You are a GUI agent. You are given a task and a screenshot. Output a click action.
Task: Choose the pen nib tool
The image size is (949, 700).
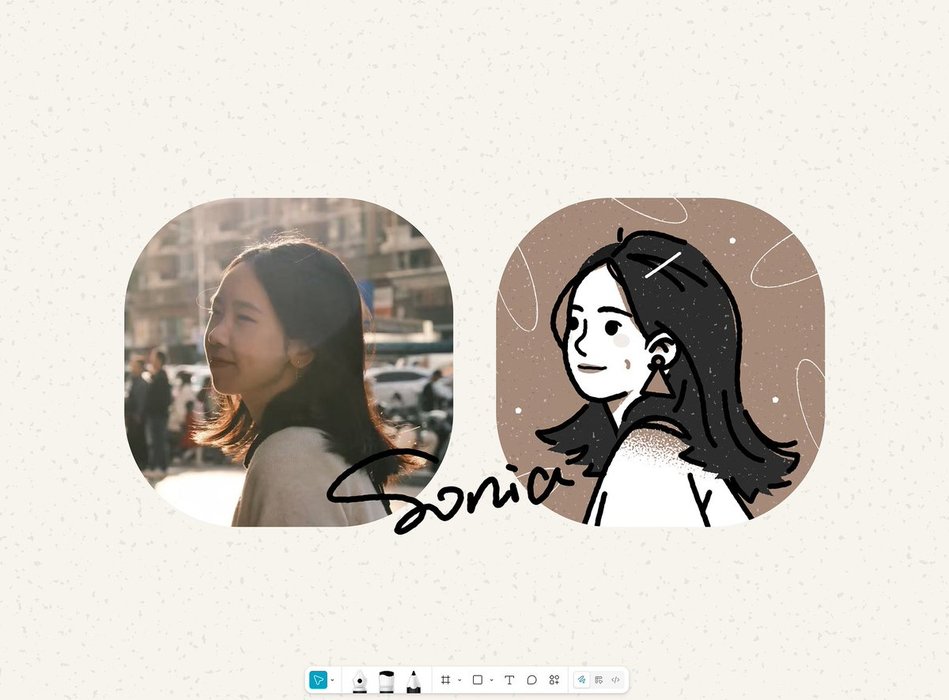click(359, 681)
